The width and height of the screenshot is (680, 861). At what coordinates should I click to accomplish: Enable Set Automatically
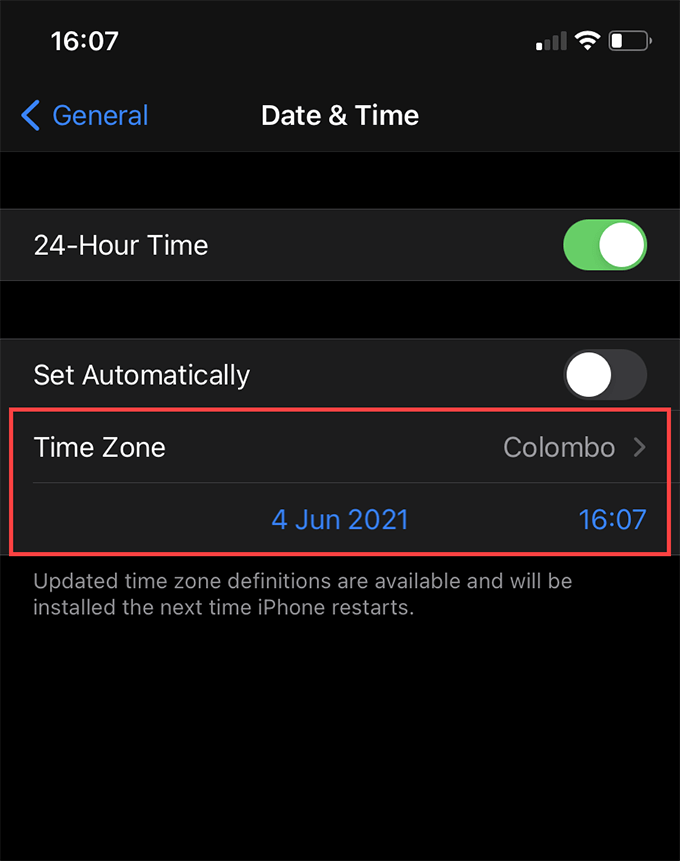(x=605, y=376)
